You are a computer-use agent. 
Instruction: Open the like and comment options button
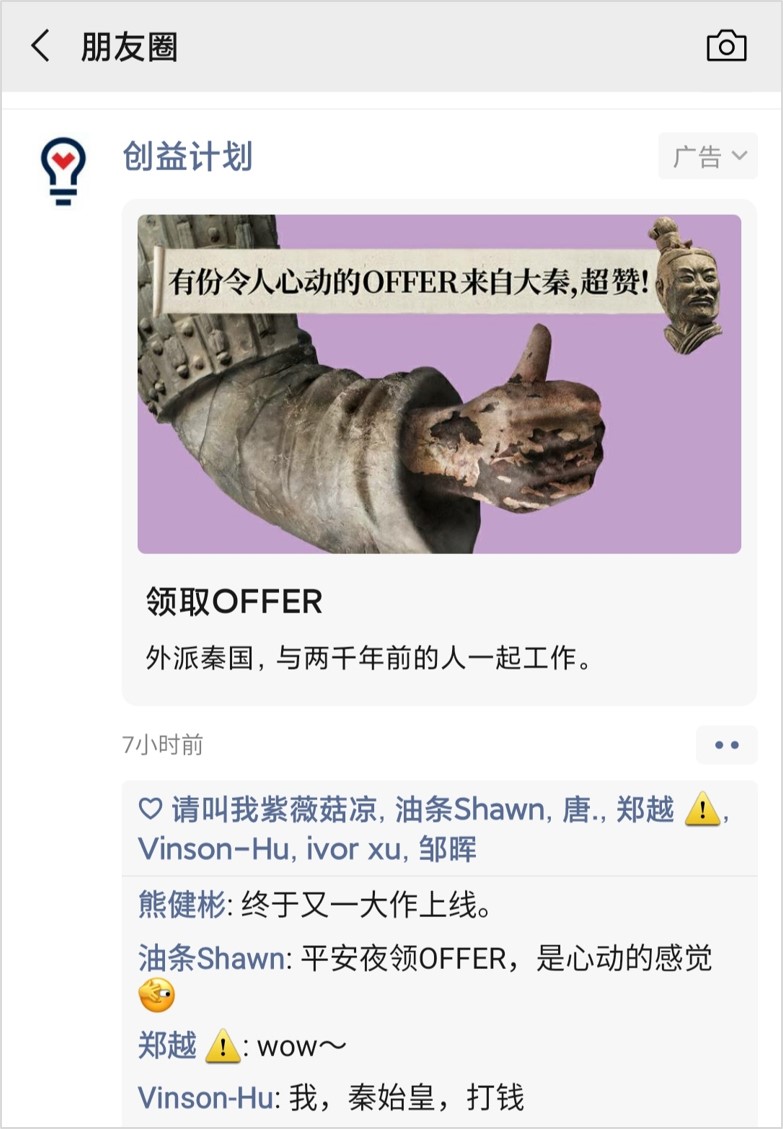(726, 745)
